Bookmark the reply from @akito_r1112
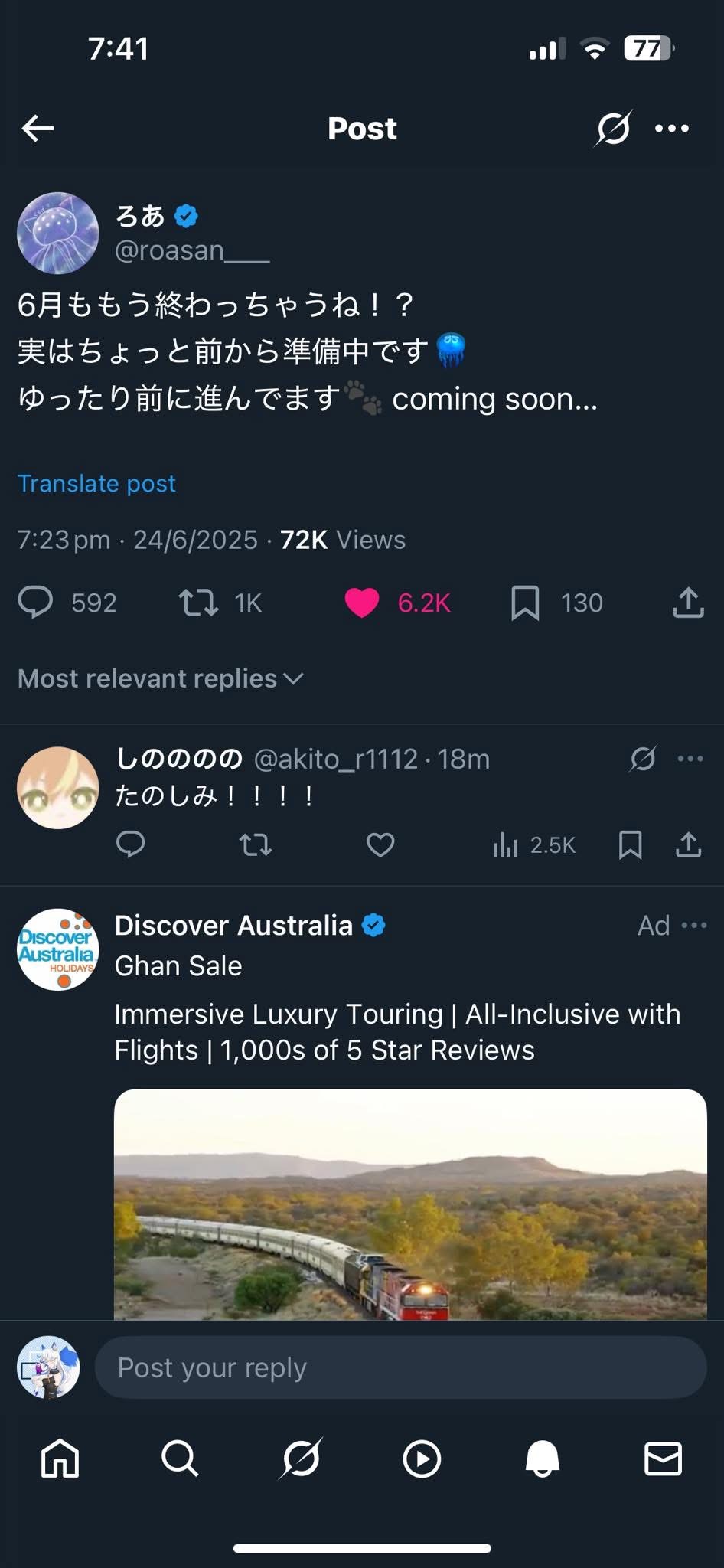 [x=630, y=844]
